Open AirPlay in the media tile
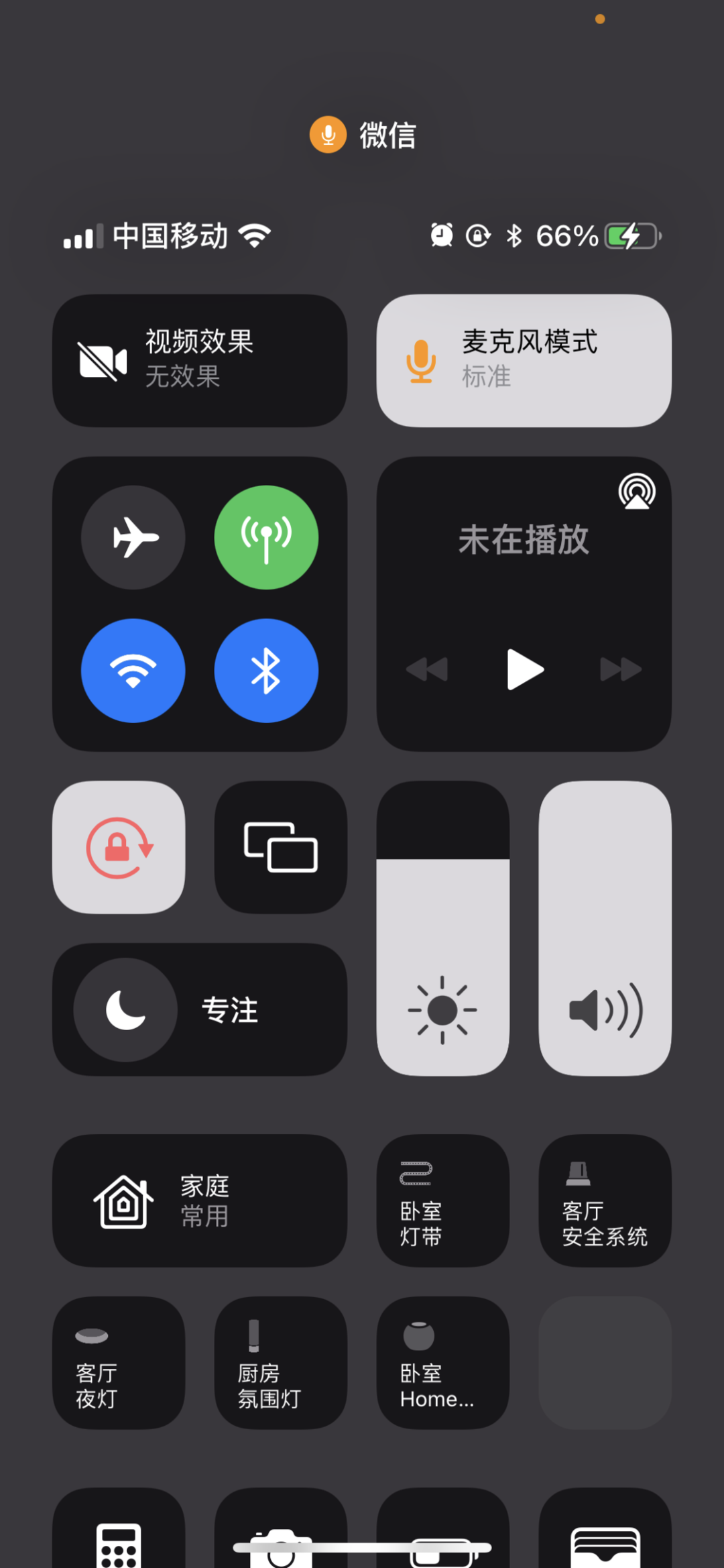This screenshot has width=724, height=1568. (636, 492)
